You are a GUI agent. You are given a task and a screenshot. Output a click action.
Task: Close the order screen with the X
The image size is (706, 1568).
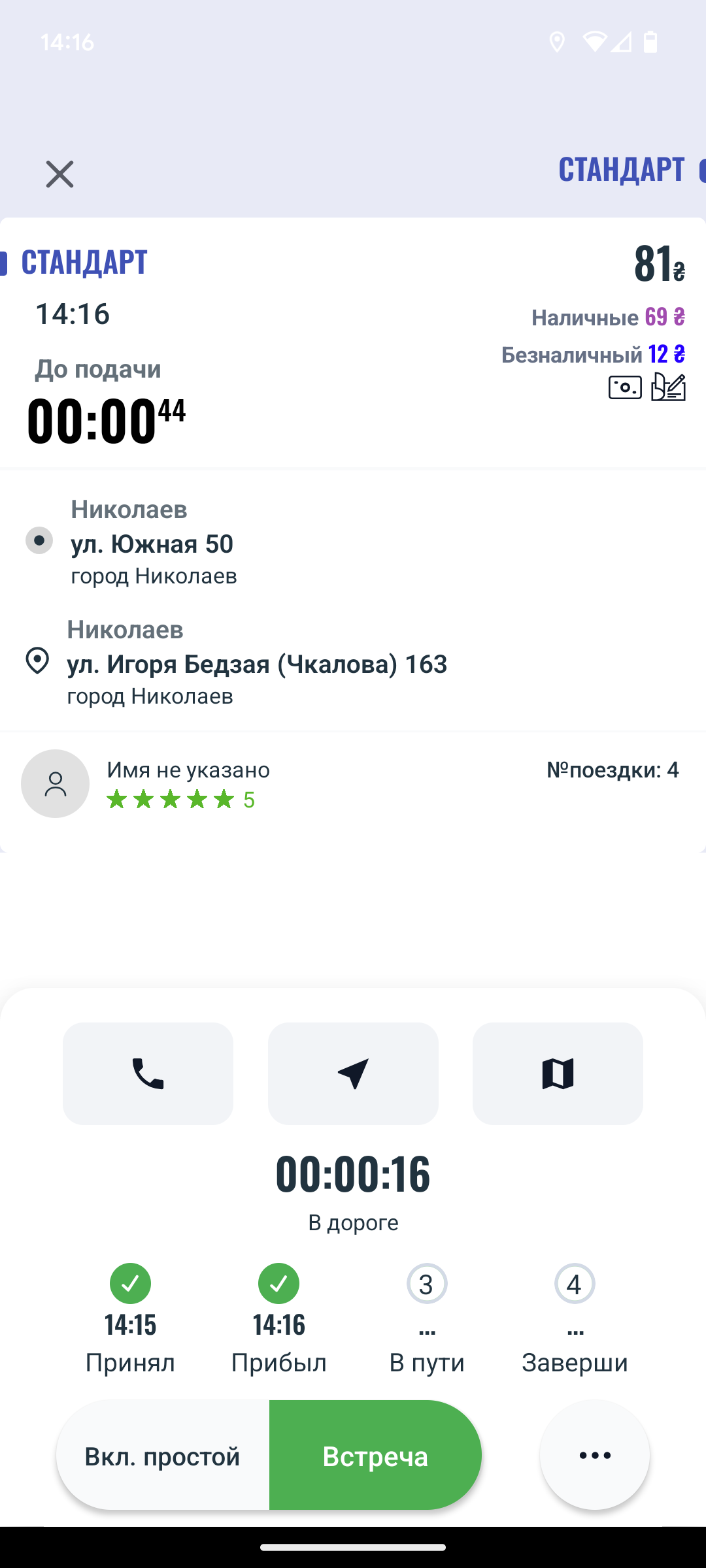click(59, 174)
